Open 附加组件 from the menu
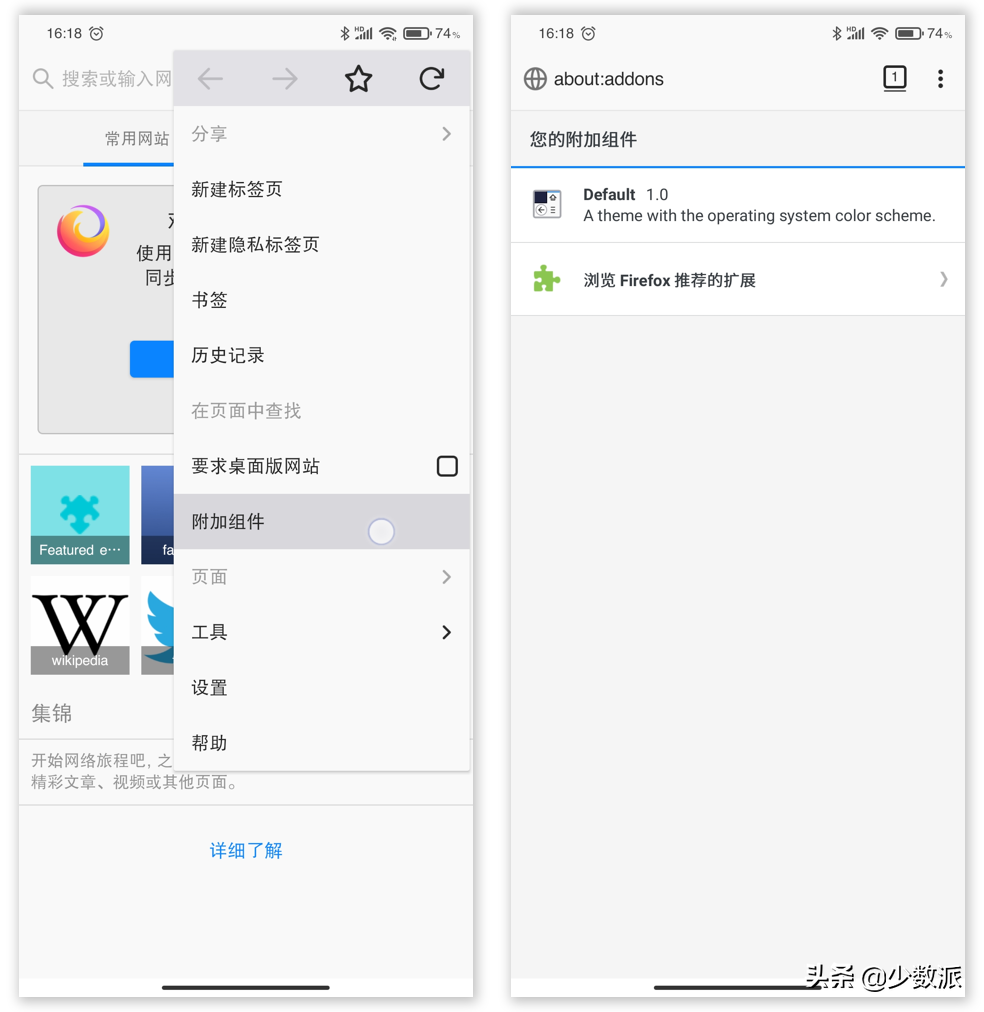Viewport: 984px width, 1012px height. (229, 521)
